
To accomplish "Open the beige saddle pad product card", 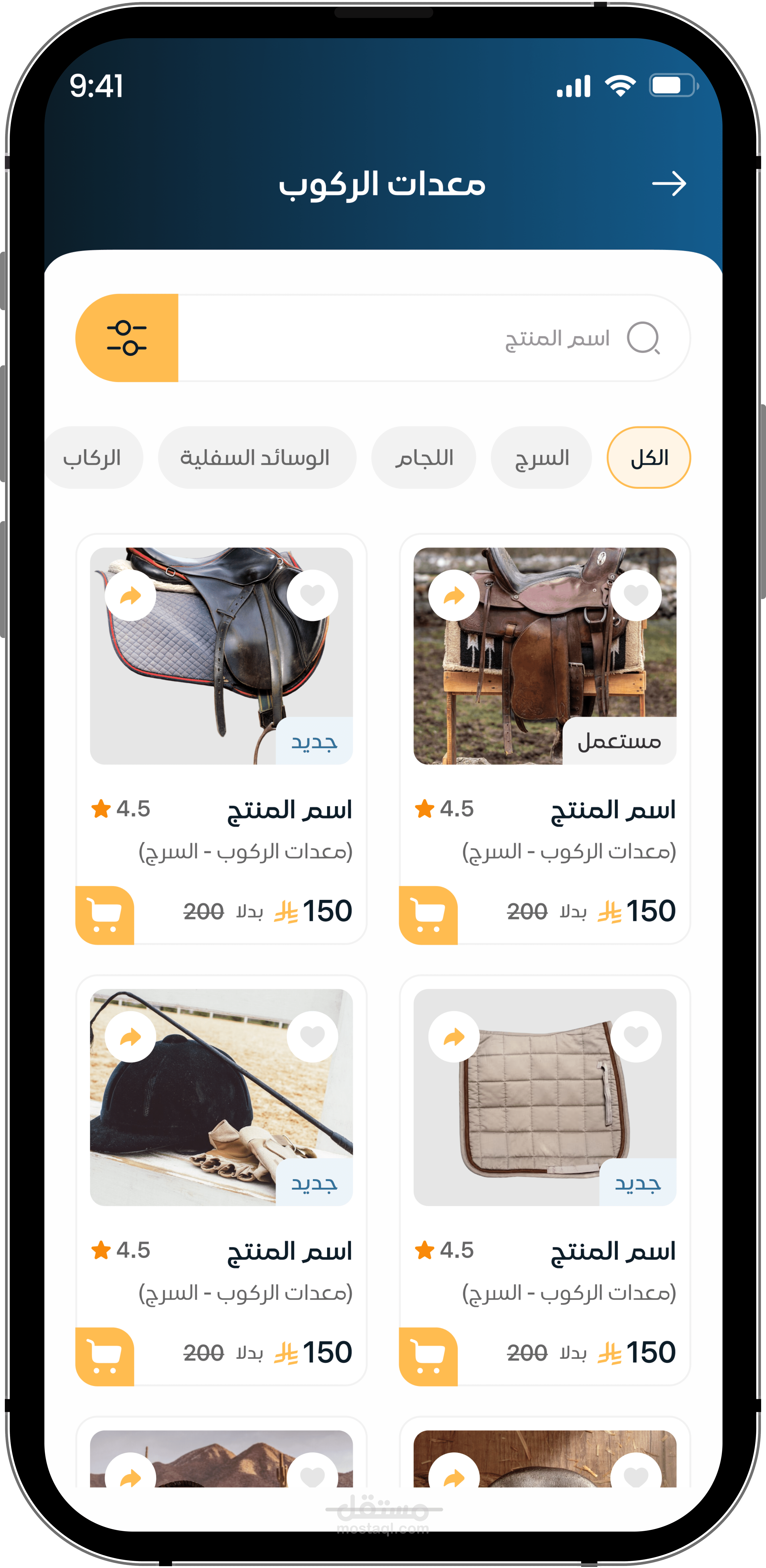I will 545,1180.
